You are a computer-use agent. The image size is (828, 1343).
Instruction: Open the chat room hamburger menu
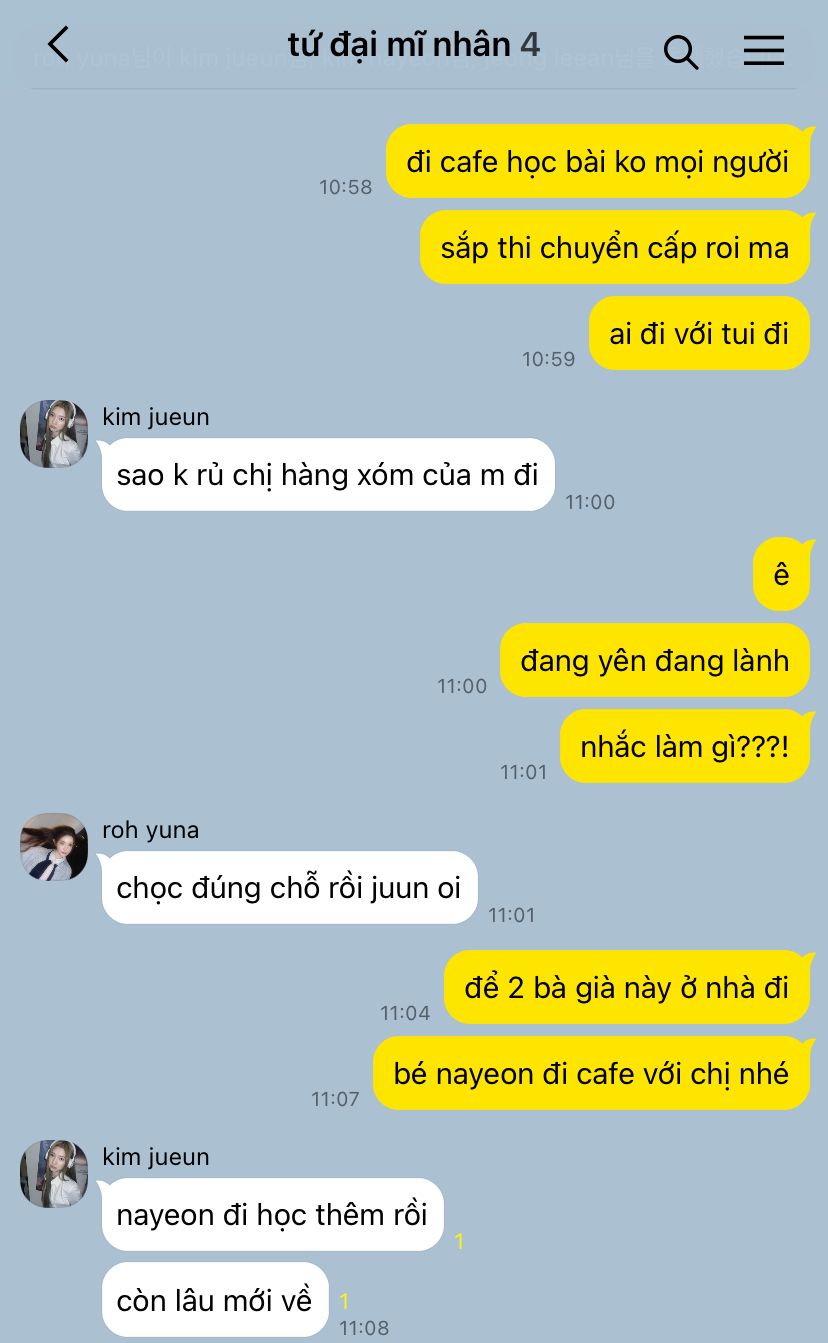[763, 50]
